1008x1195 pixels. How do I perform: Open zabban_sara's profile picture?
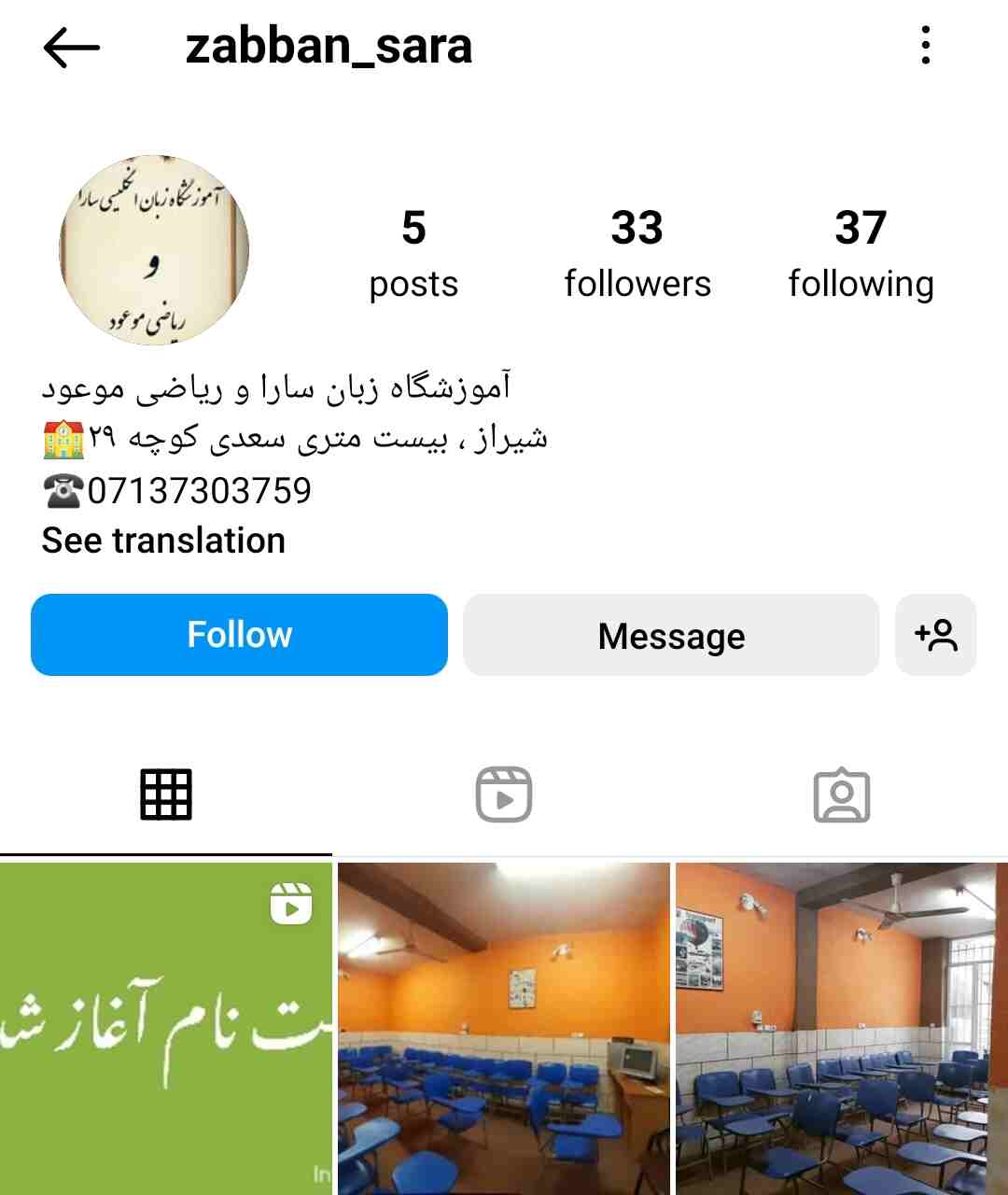click(154, 250)
